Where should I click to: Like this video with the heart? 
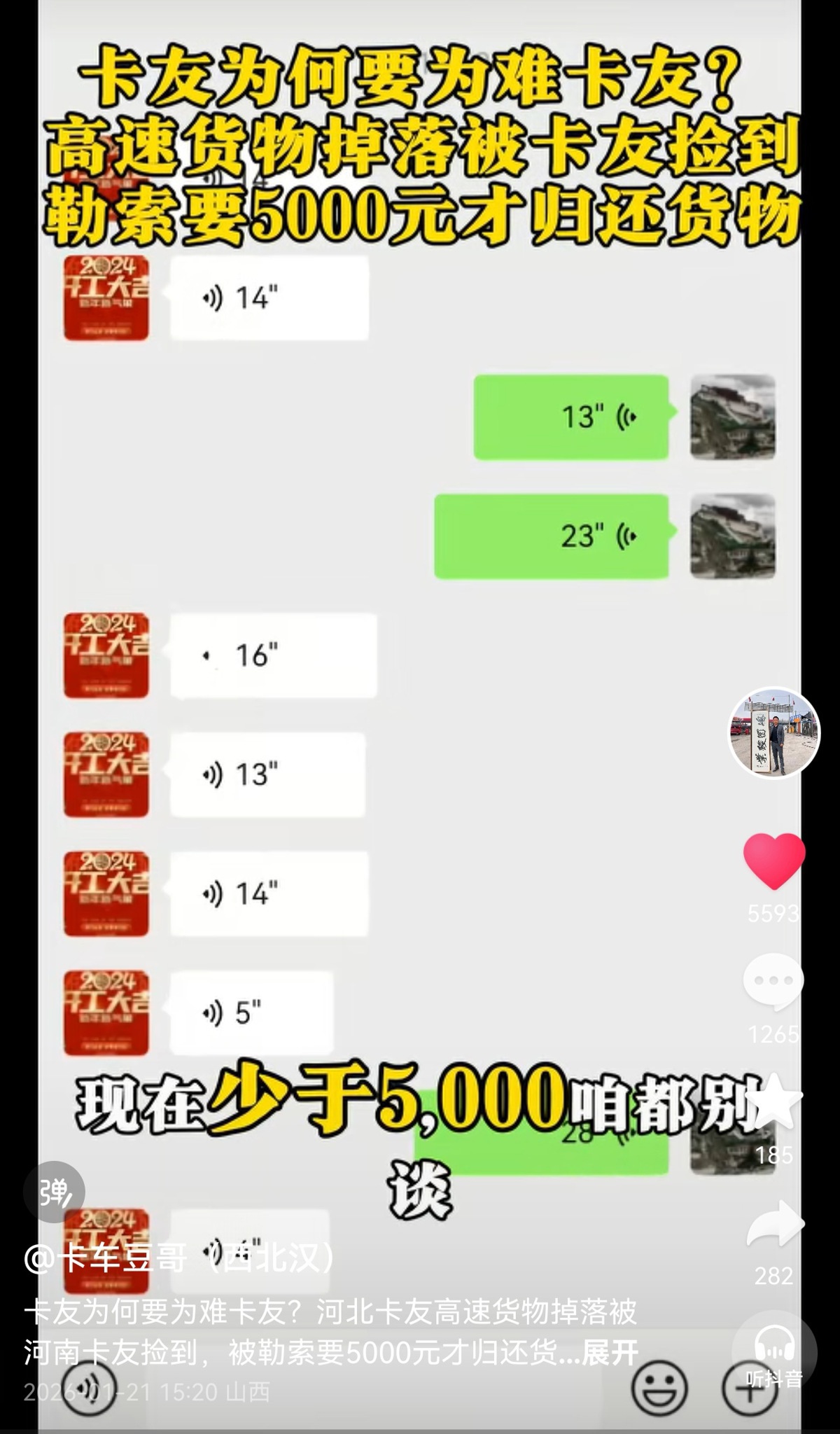pos(773,861)
